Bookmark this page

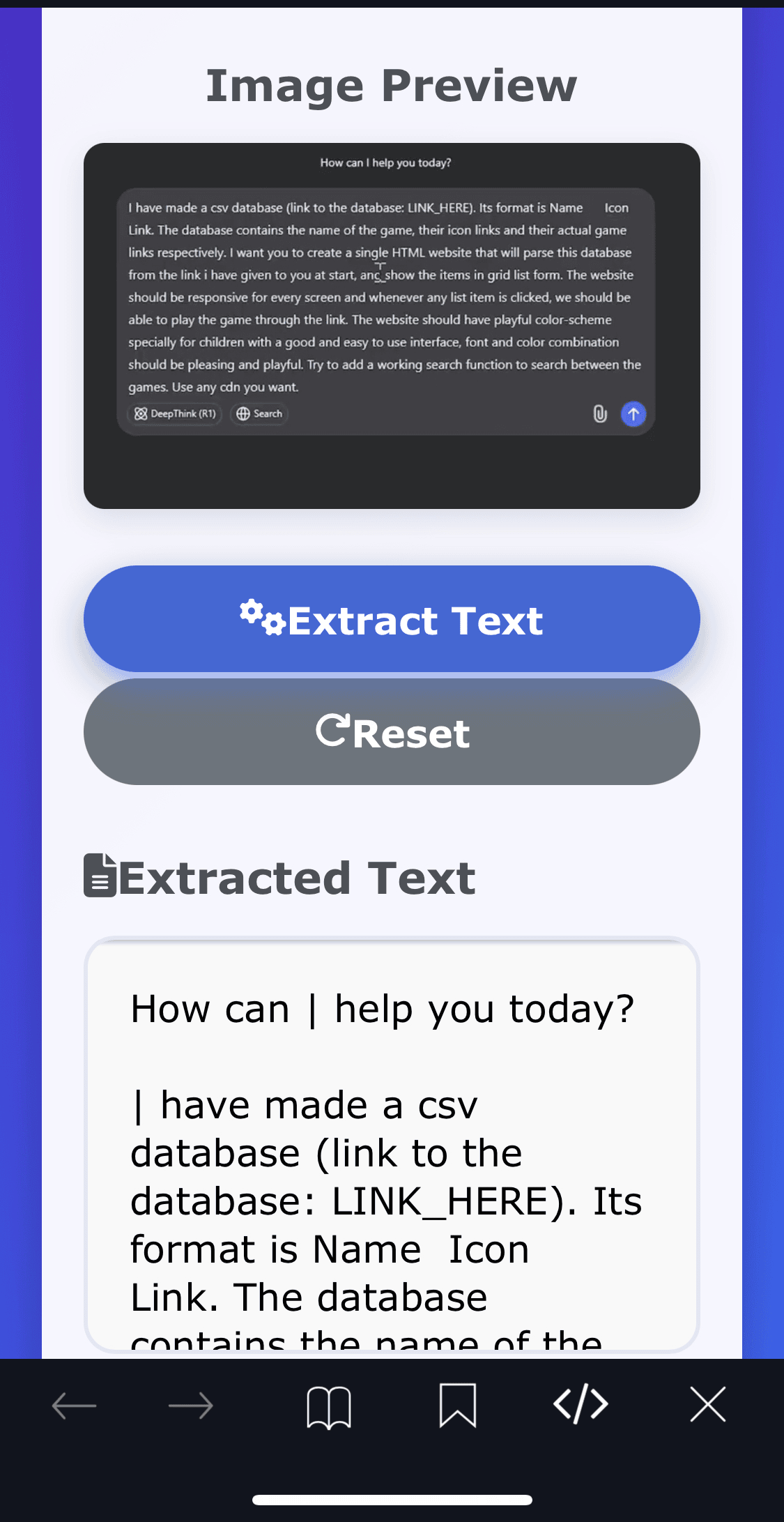[458, 1406]
